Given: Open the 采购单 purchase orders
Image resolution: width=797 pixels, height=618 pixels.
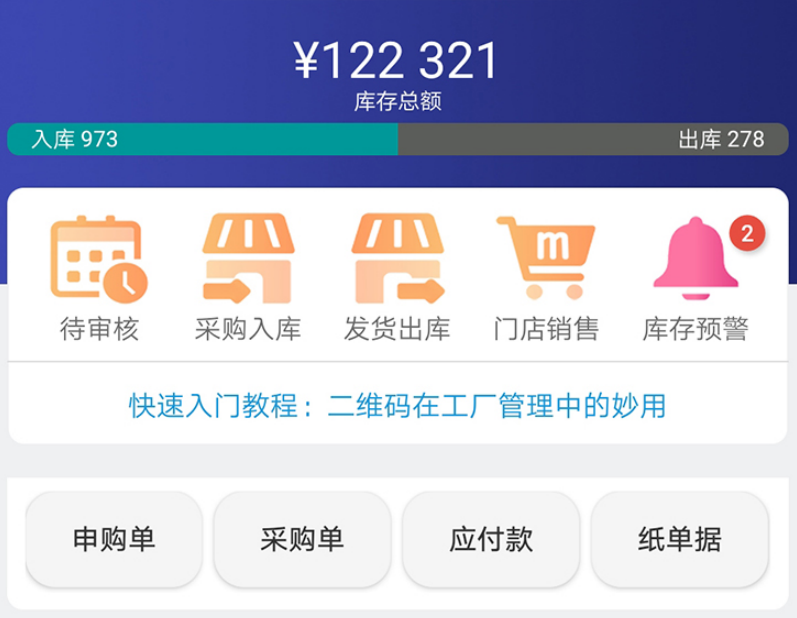Looking at the screenshot, I should (302, 539).
